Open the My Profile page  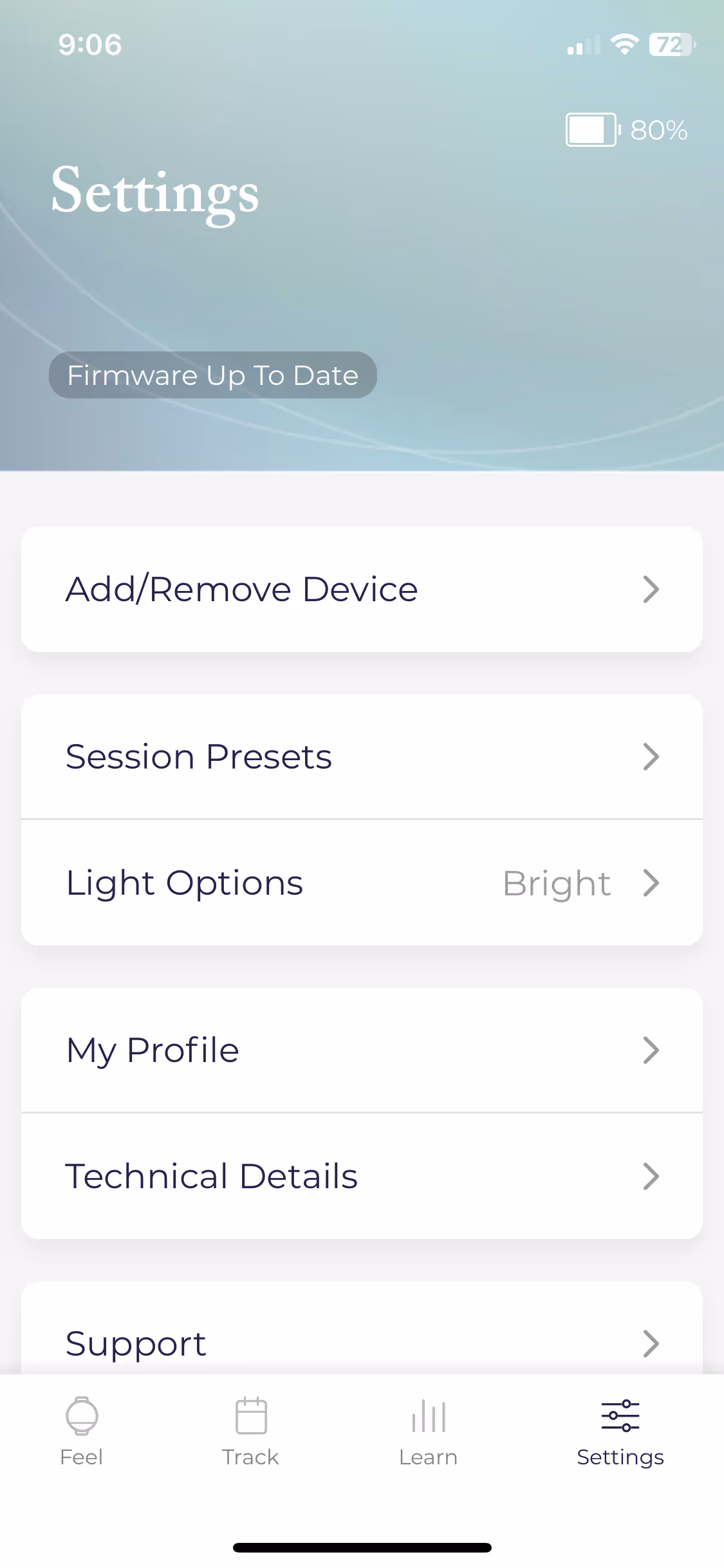pyautogui.click(x=362, y=1050)
